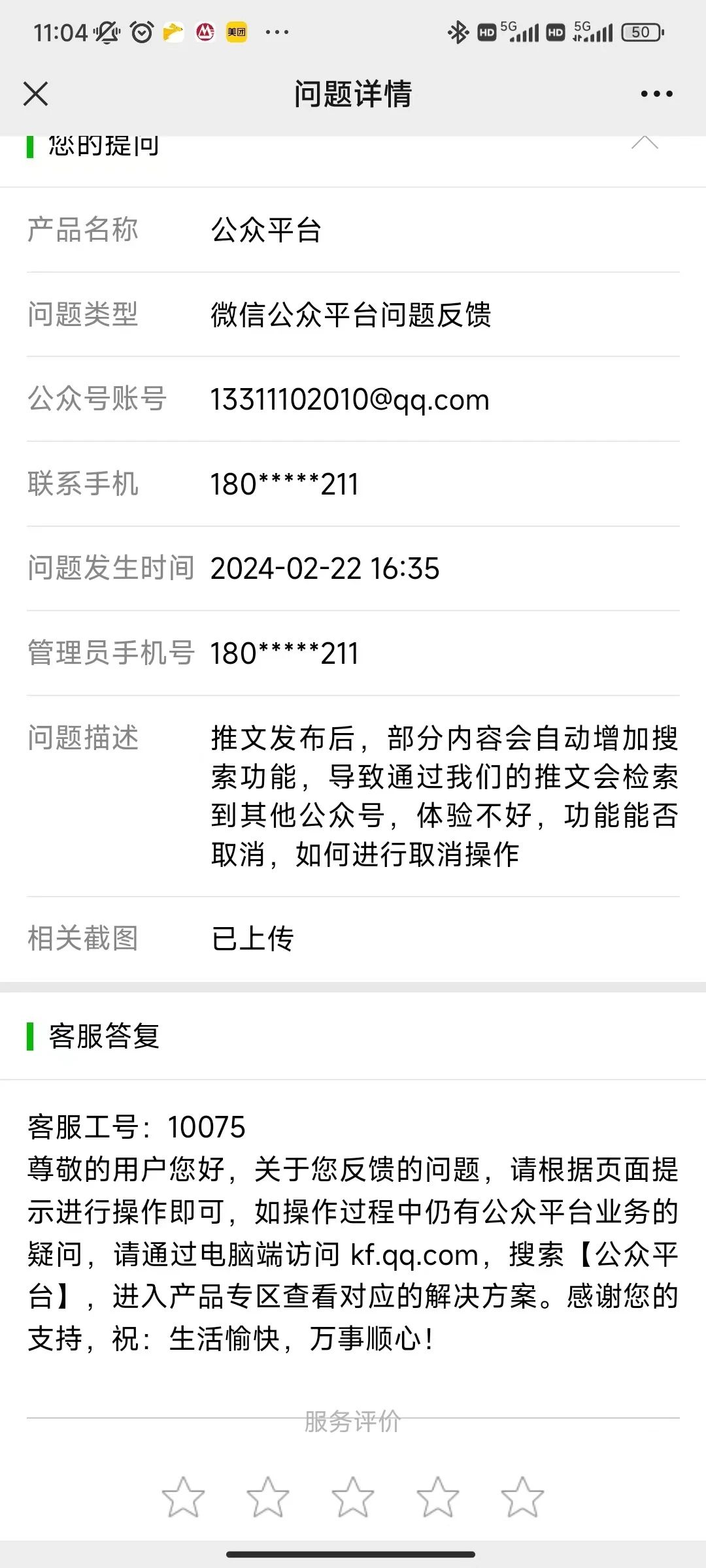Rate the service one star
This screenshot has height=1568, width=706.
point(183,1497)
